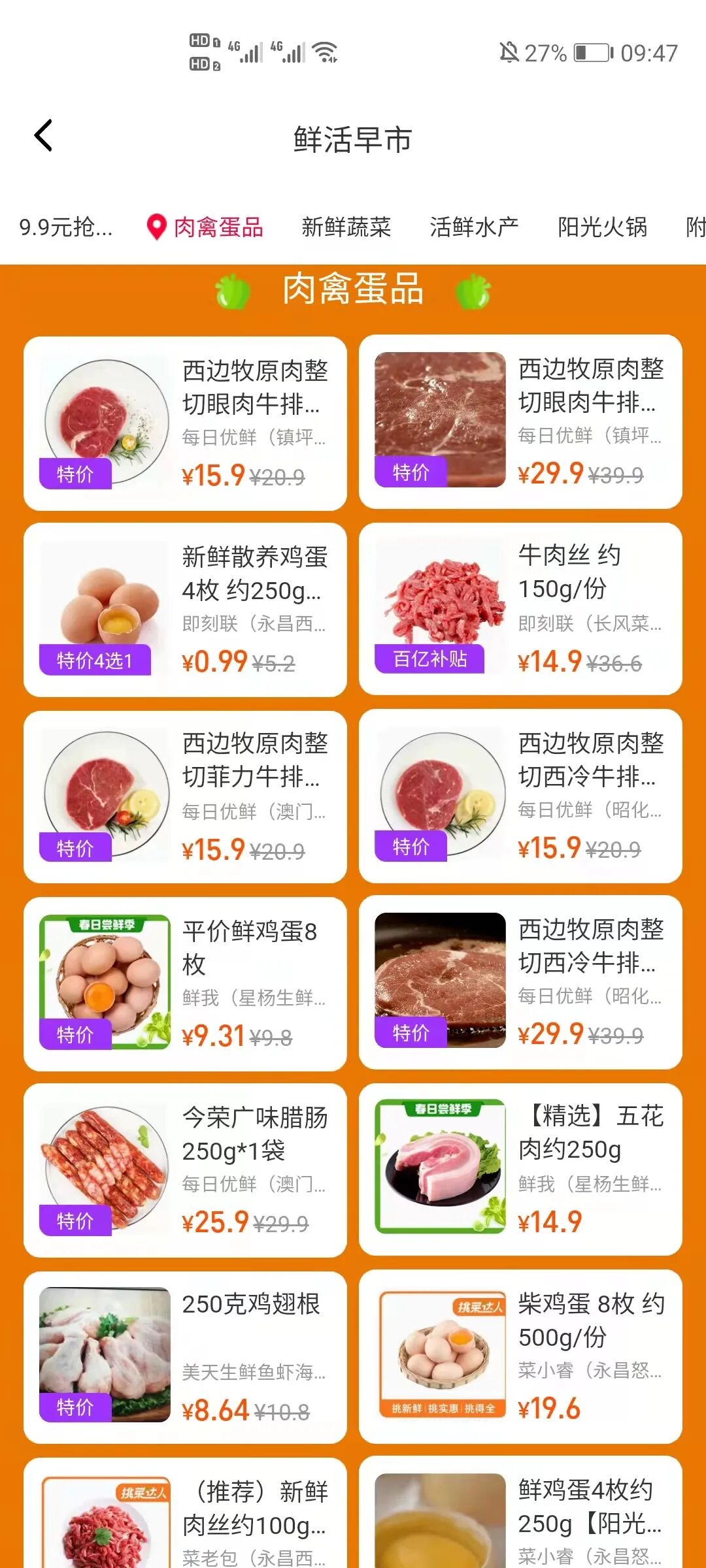706x1568 pixels.
Task: Open the ¥29.9 眼肉牛排 product card
Action: click(x=520, y=422)
